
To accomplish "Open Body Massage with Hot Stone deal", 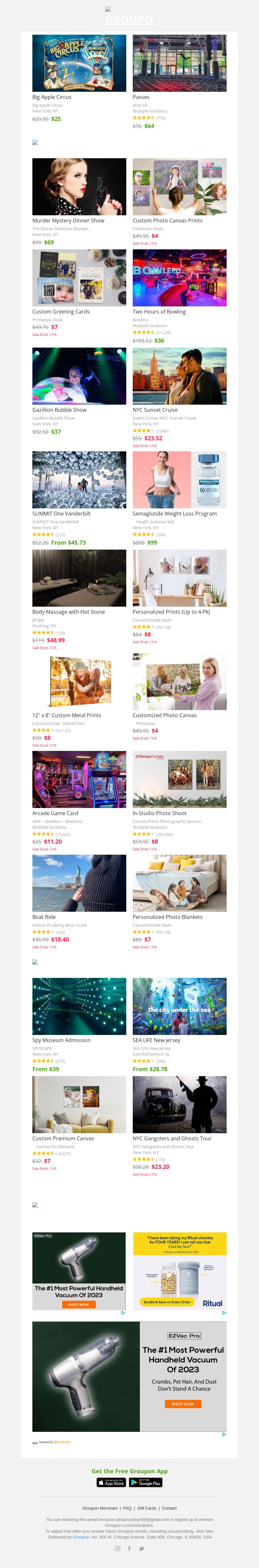I will point(79,578).
